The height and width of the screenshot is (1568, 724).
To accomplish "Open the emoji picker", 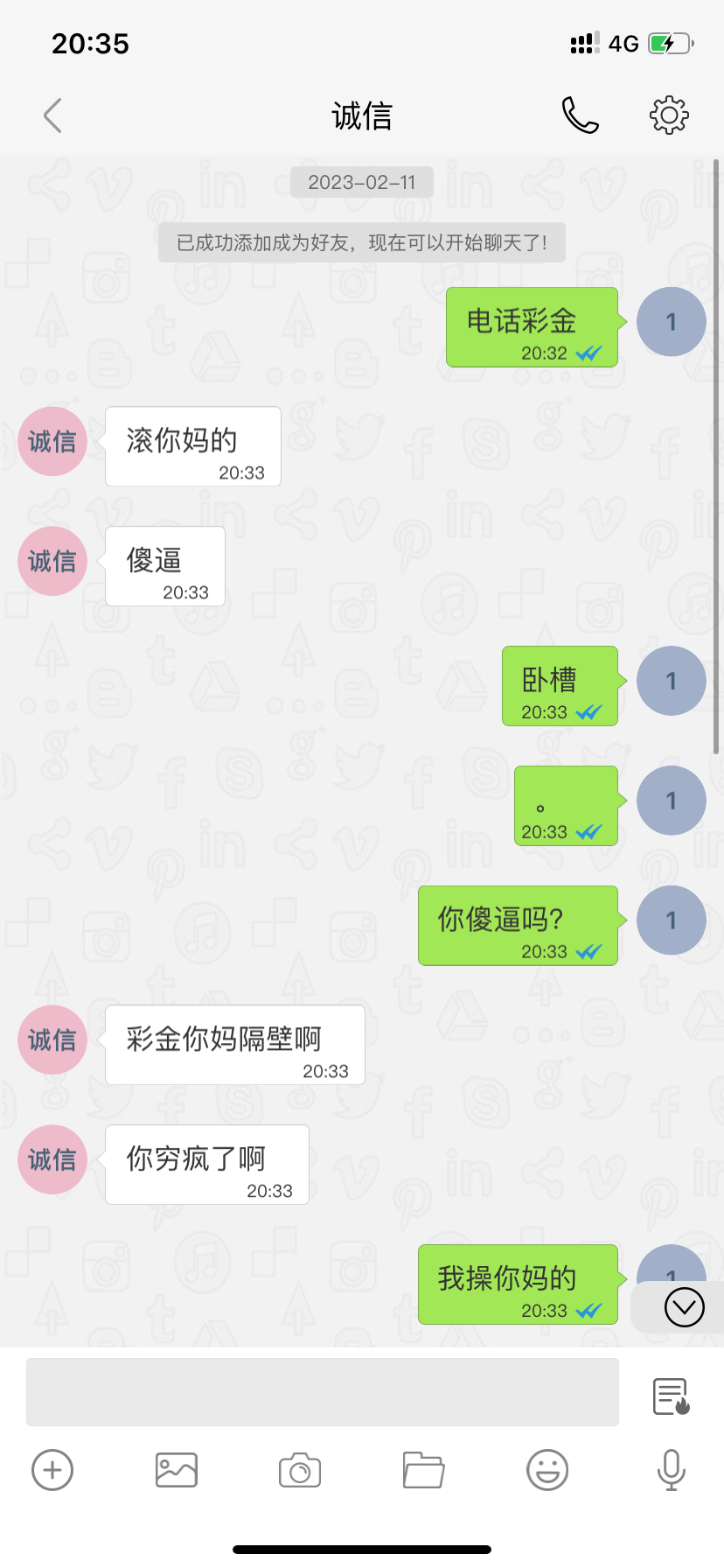I will tap(547, 1470).
